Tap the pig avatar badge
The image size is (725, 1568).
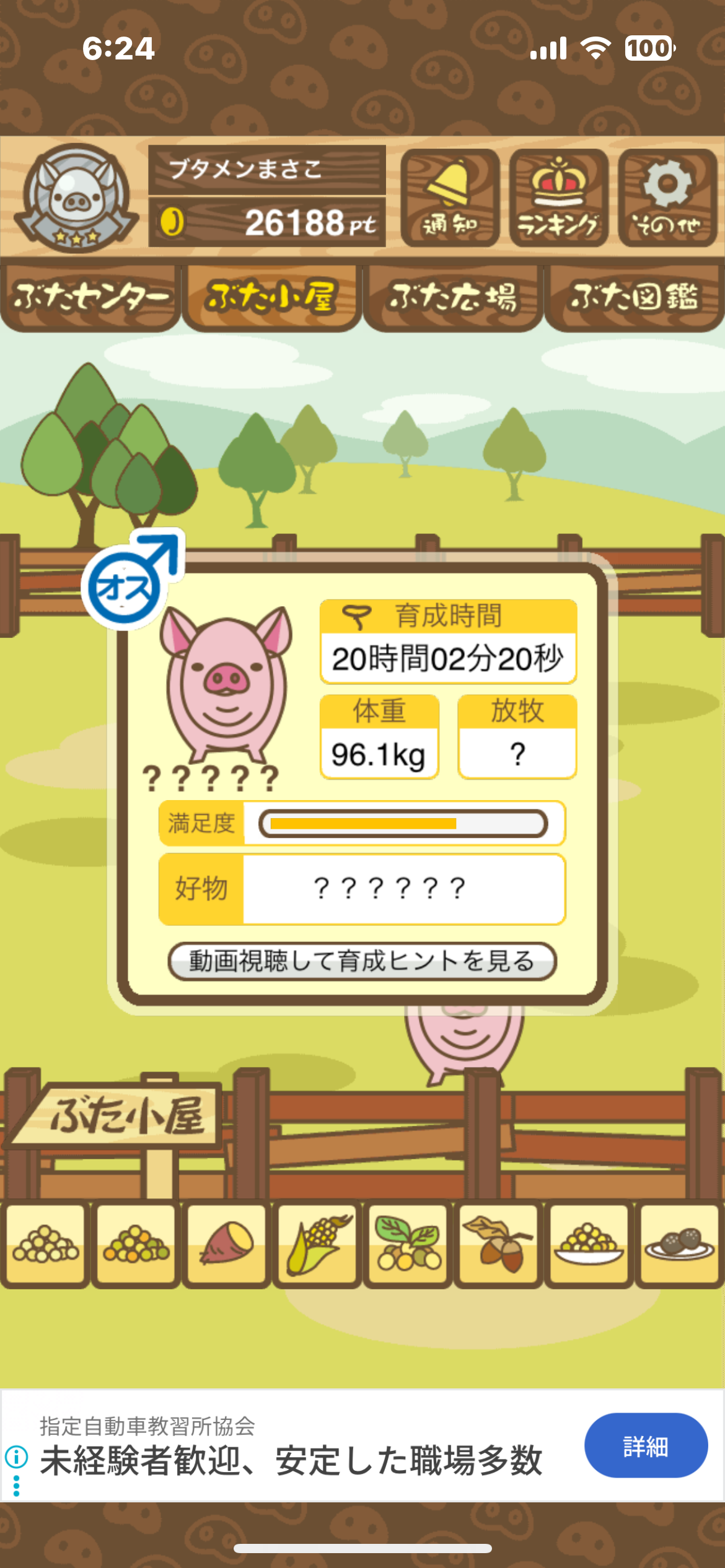76,197
